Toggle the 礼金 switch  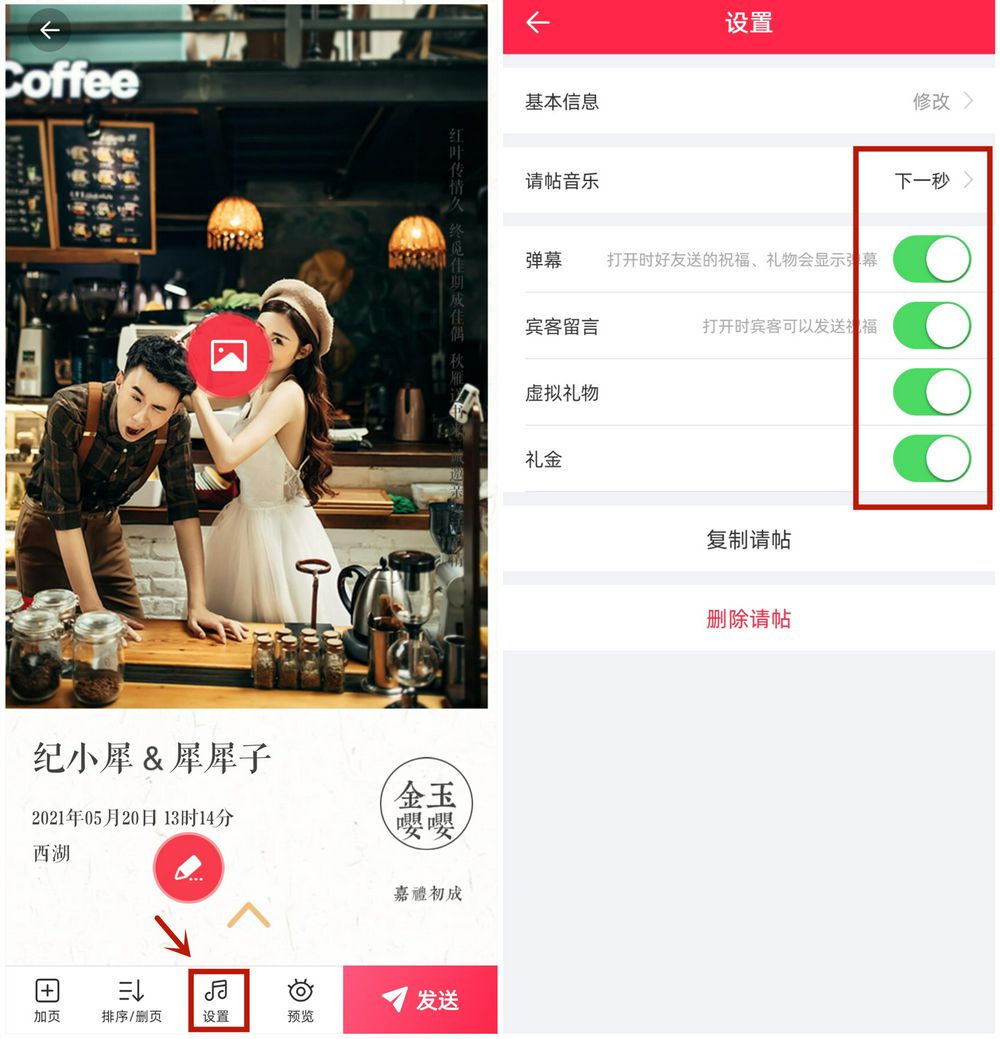[x=931, y=459]
